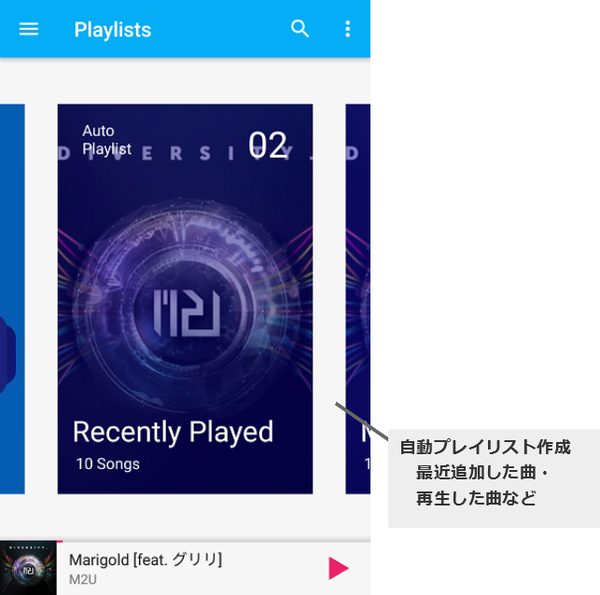
Task: Open the navigation drawer menu
Action: [29, 29]
